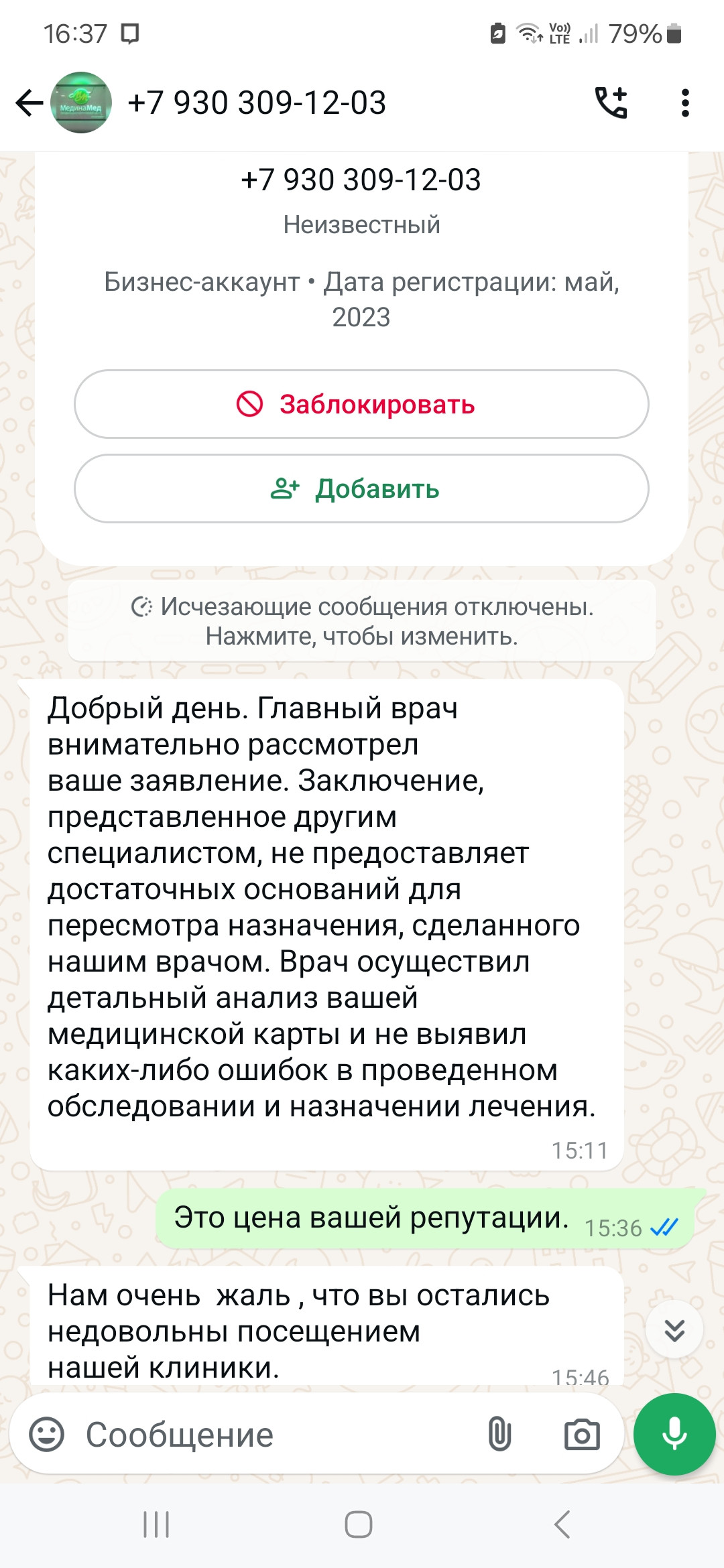Viewport: 724px width, 1568px height.
Task: Tap Заблокировать to block this number
Action: pyautogui.click(x=361, y=404)
